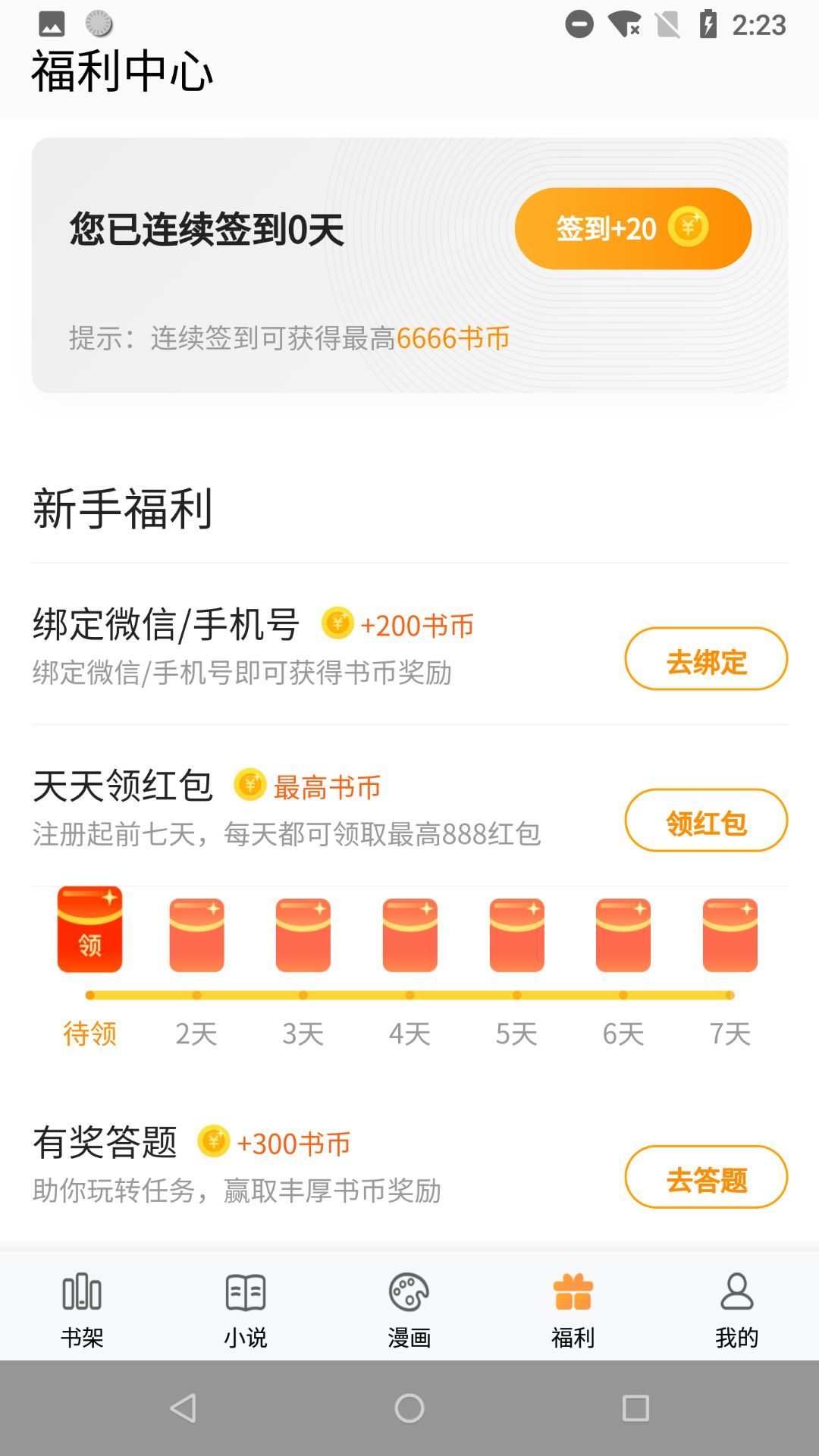This screenshot has width=819, height=1456.
Task: Tap the 7天 red envelope
Action: 730,934
